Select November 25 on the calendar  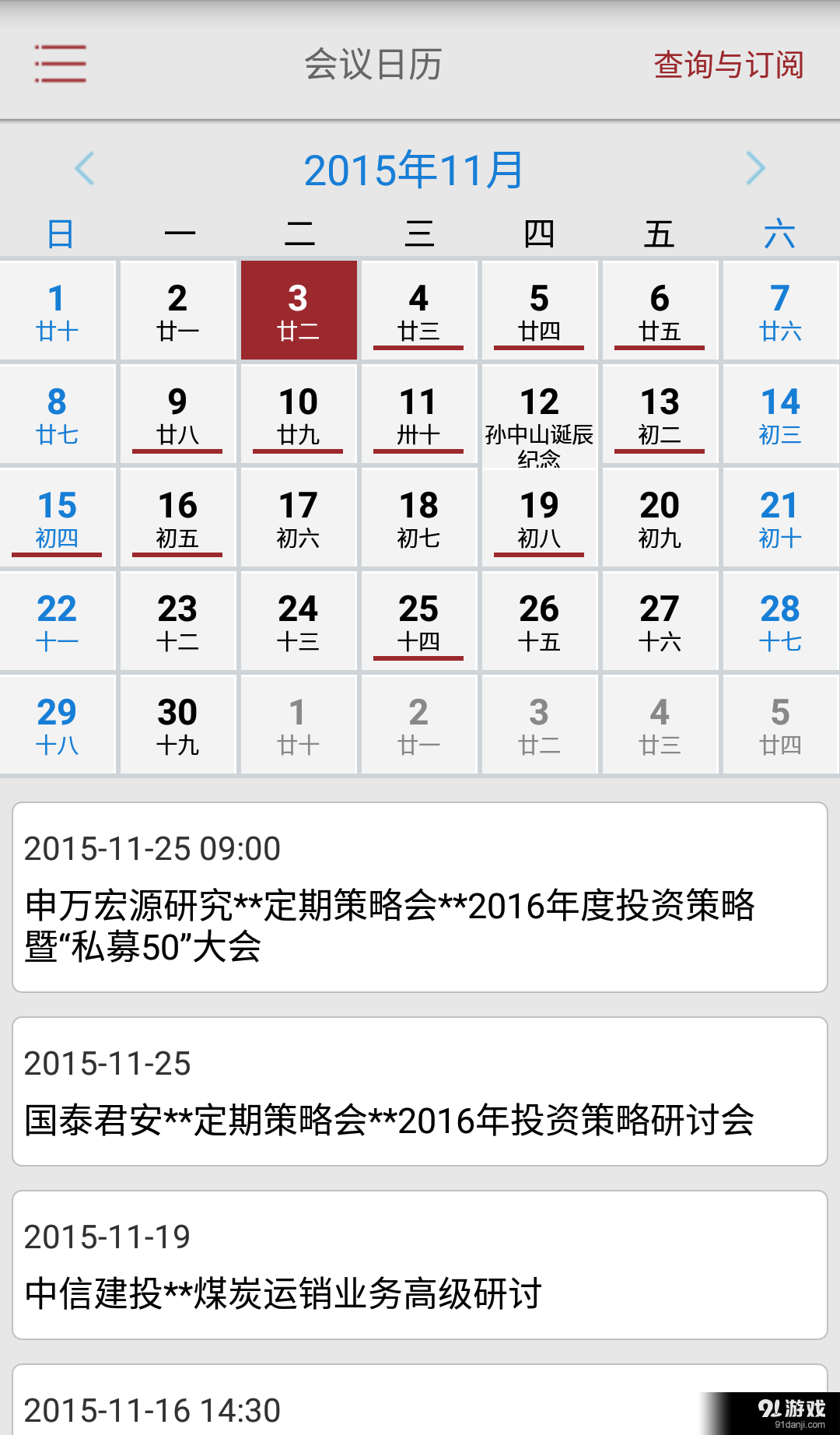[418, 620]
